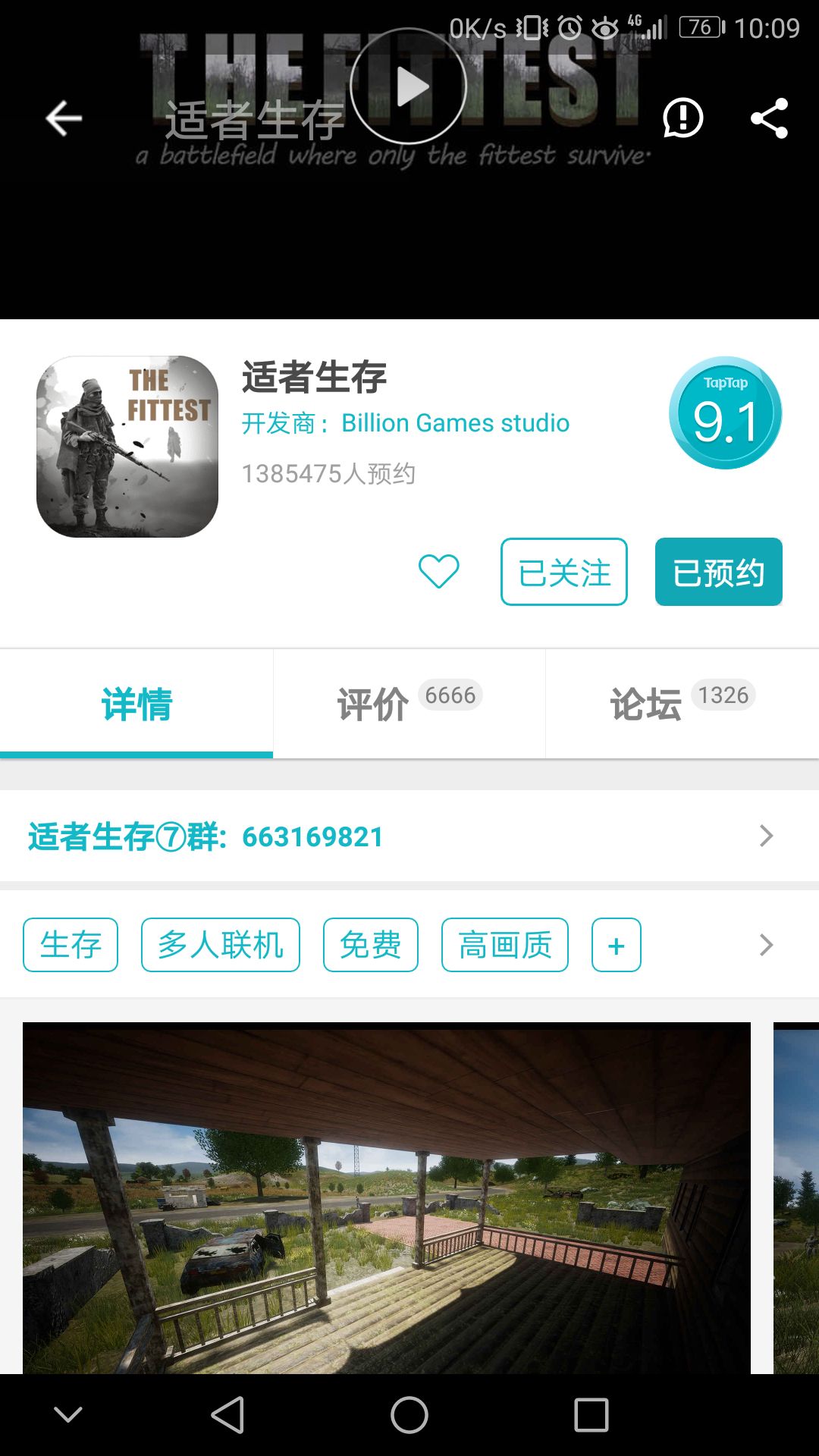This screenshot has height=1456, width=819.
Task: Switch to the 论坛 tab
Action: pyautogui.click(x=682, y=704)
